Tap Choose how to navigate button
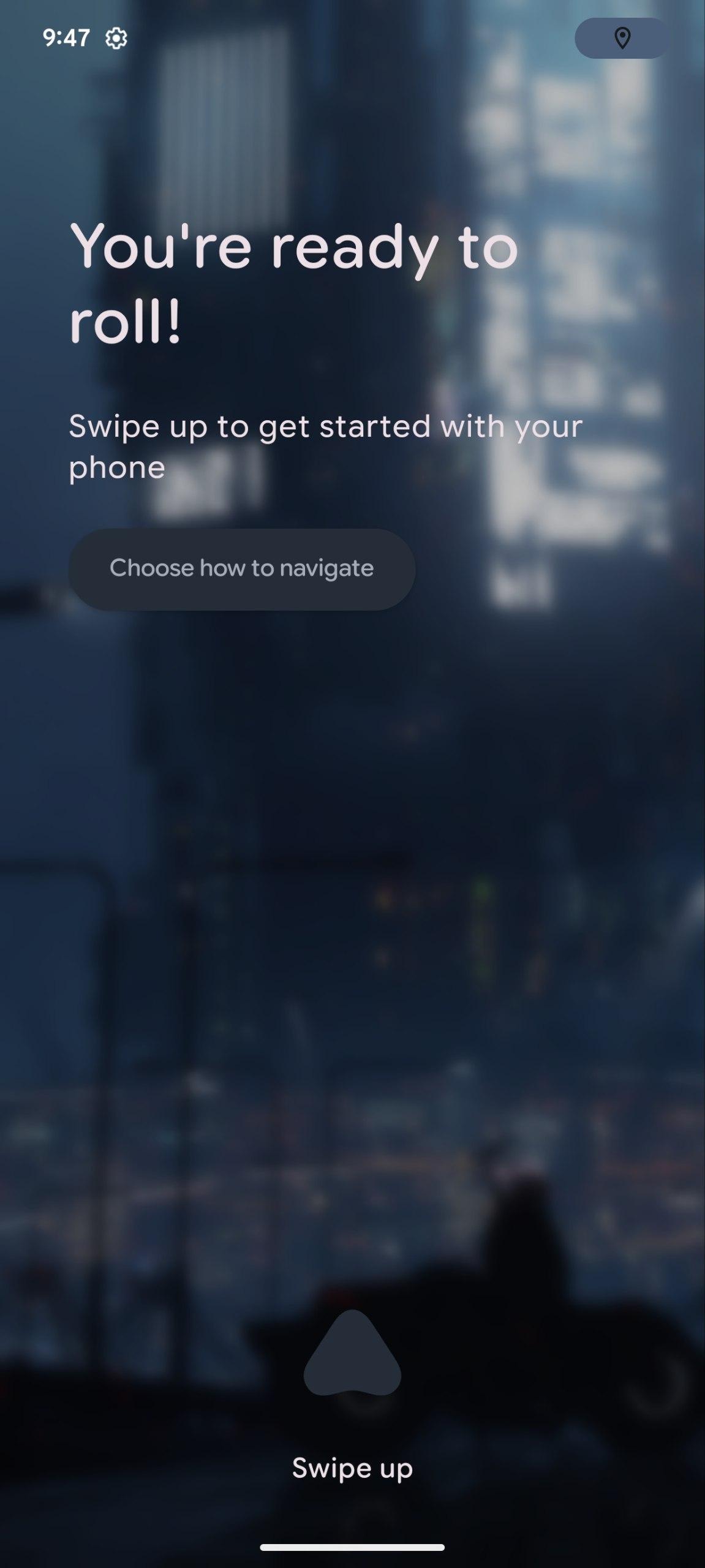 click(241, 569)
